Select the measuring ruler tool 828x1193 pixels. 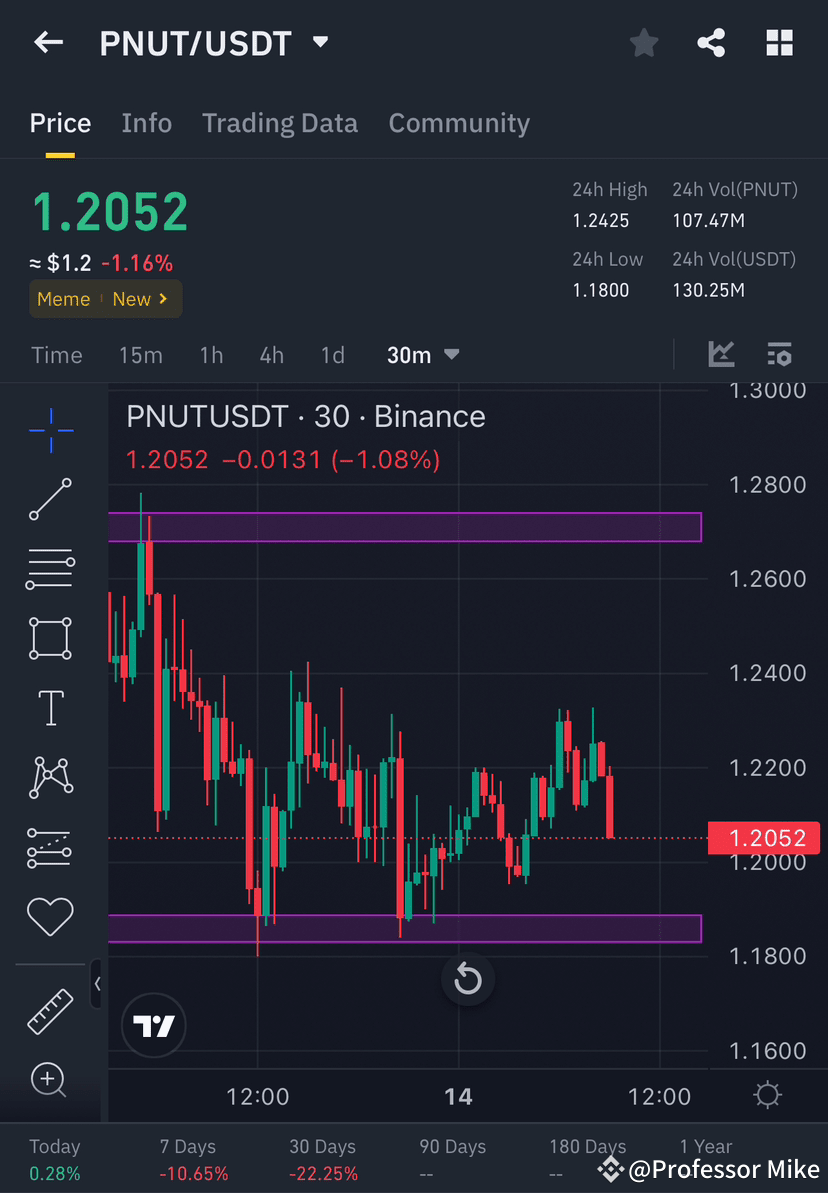(x=50, y=1010)
